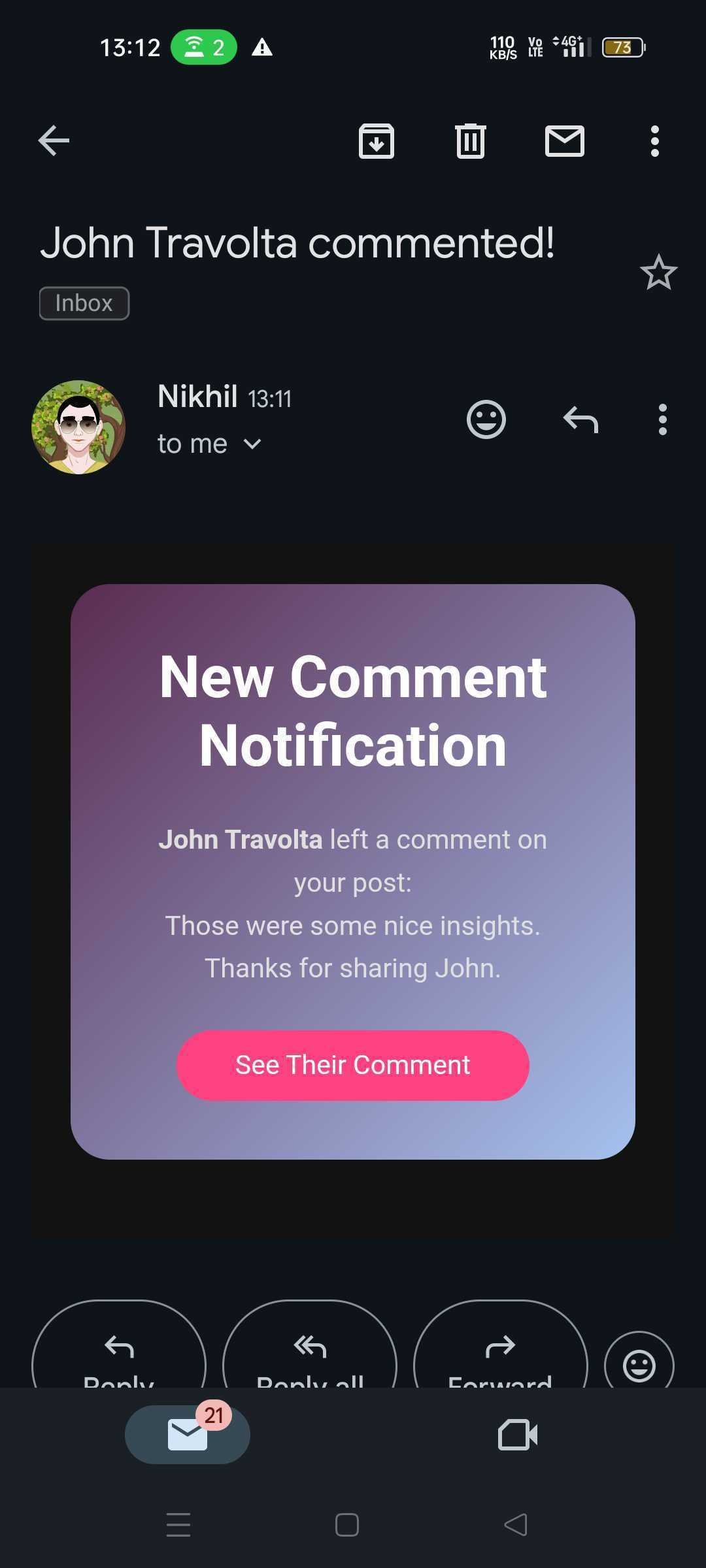Add emoji reaction next to Nikhil's name

(486, 419)
